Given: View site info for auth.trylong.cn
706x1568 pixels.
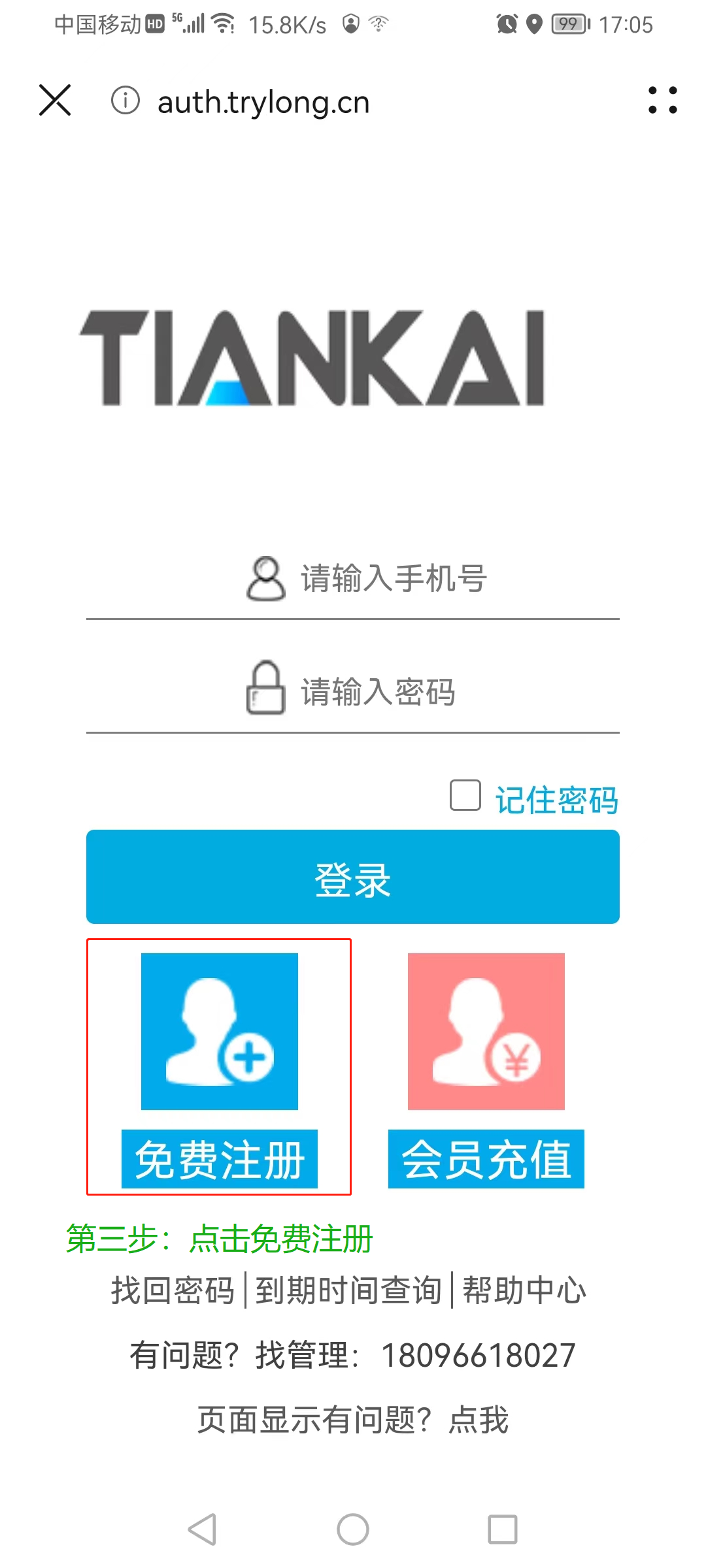Looking at the screenshot, I should 125,101.
